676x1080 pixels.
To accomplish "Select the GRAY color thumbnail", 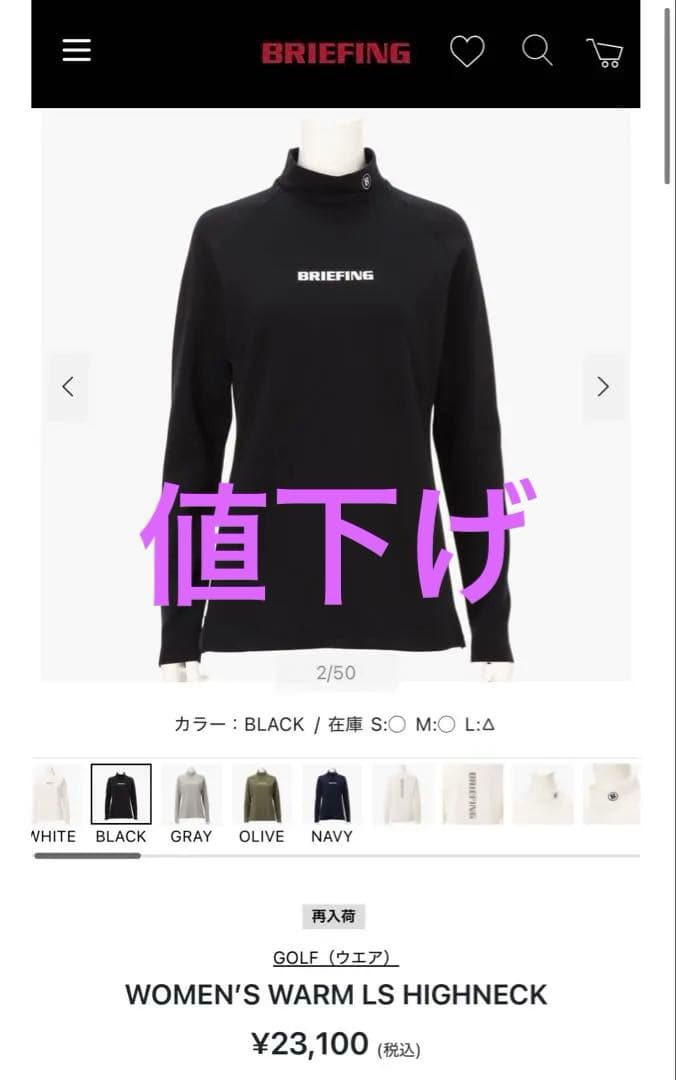I will tap(191, 795).
